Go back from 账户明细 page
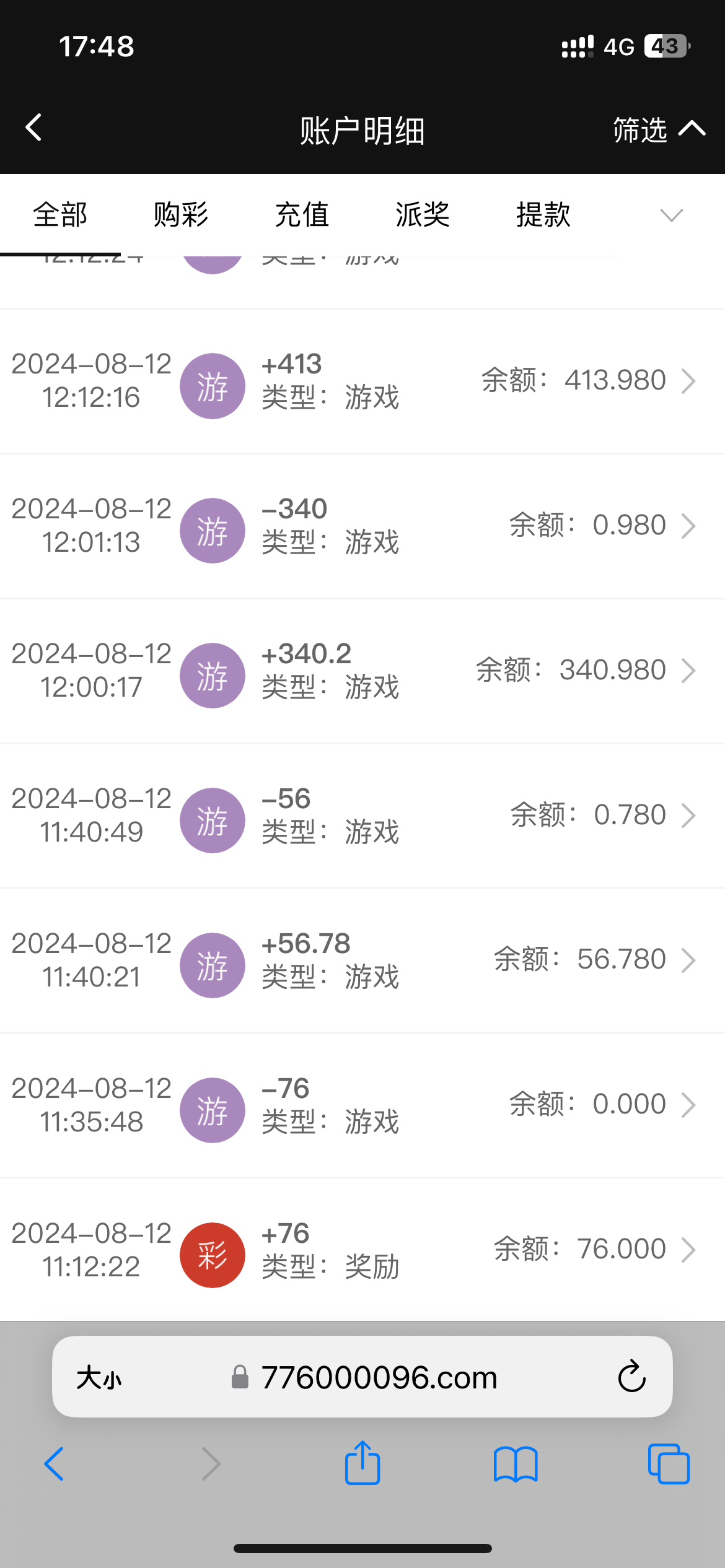 point(34,128)
